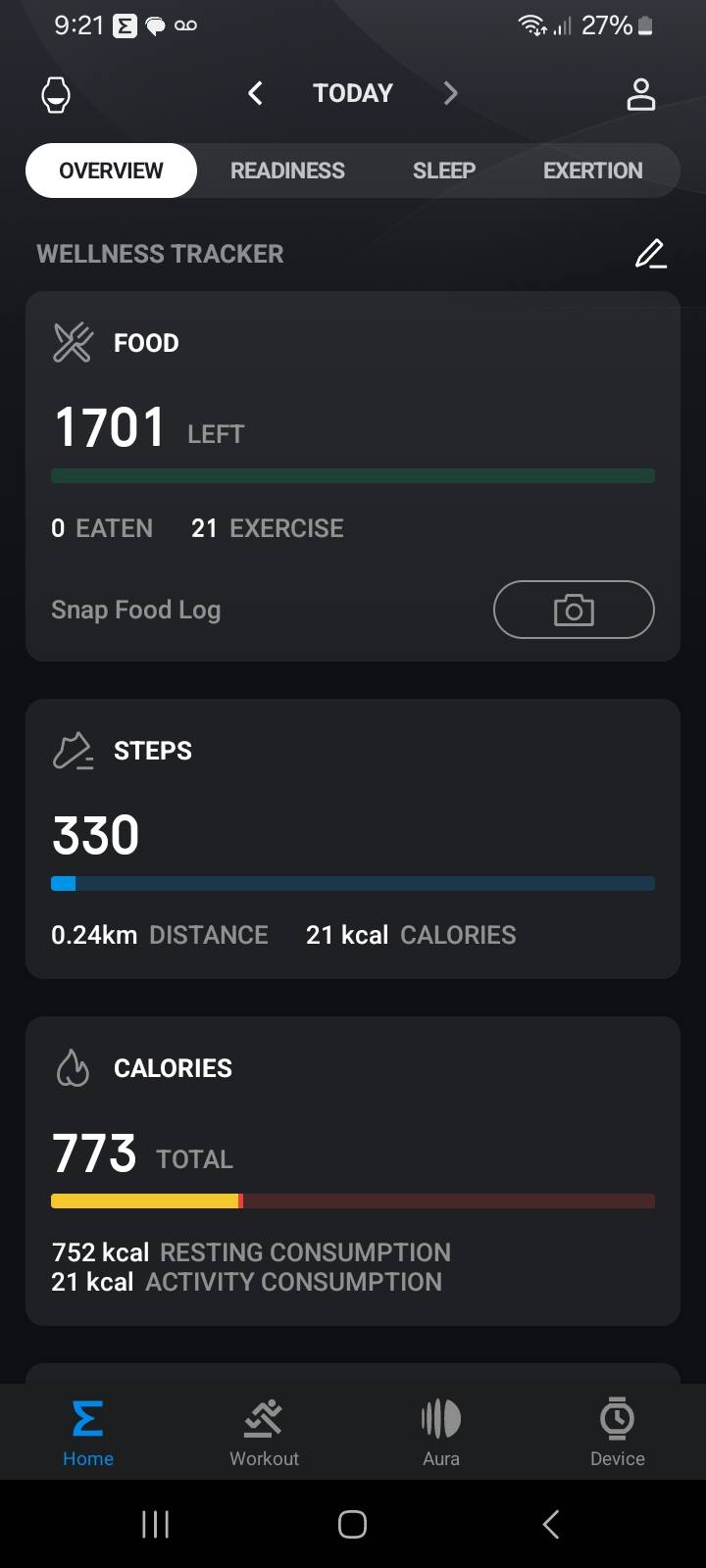
Task: Go to the next day arrow
Action: (450, 93)
